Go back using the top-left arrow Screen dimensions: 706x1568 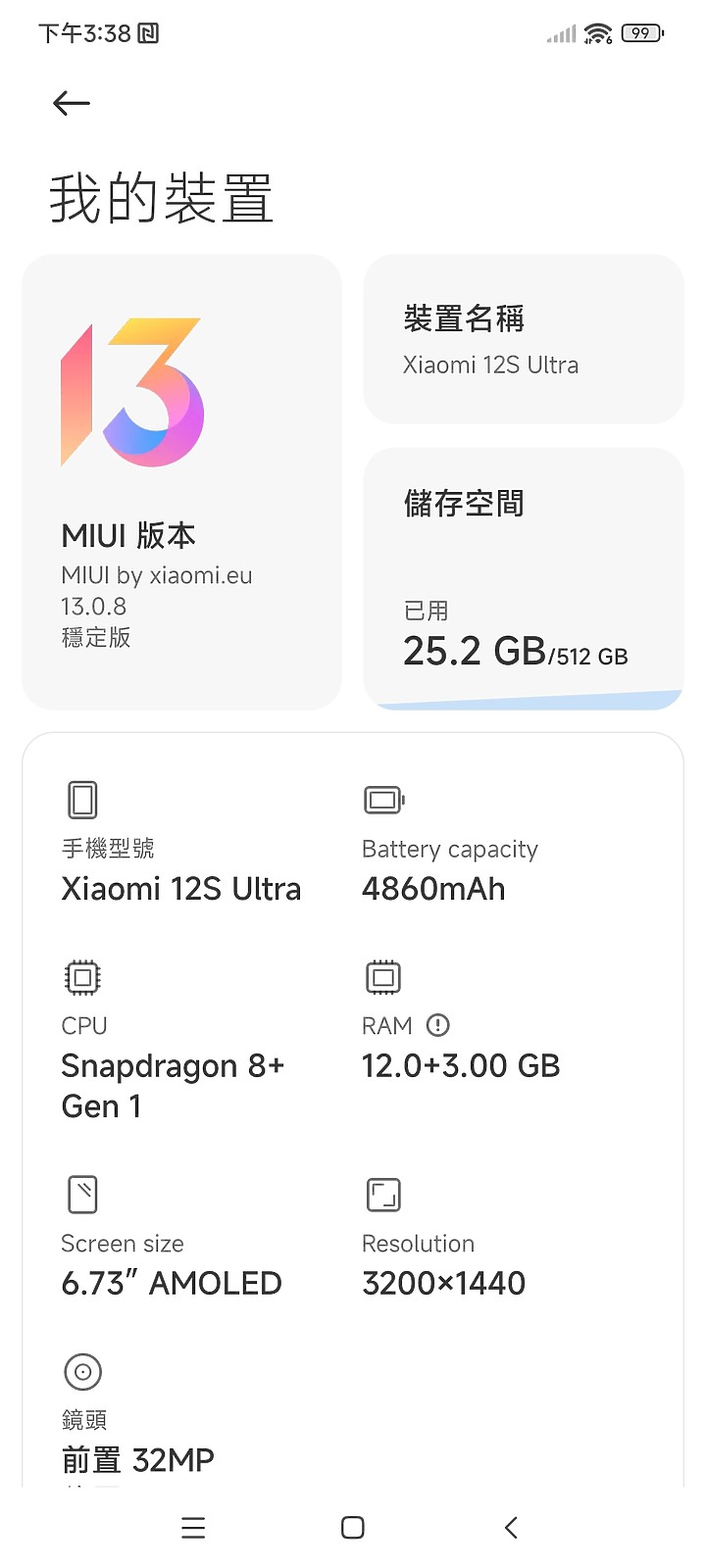[x=72, y=103]
